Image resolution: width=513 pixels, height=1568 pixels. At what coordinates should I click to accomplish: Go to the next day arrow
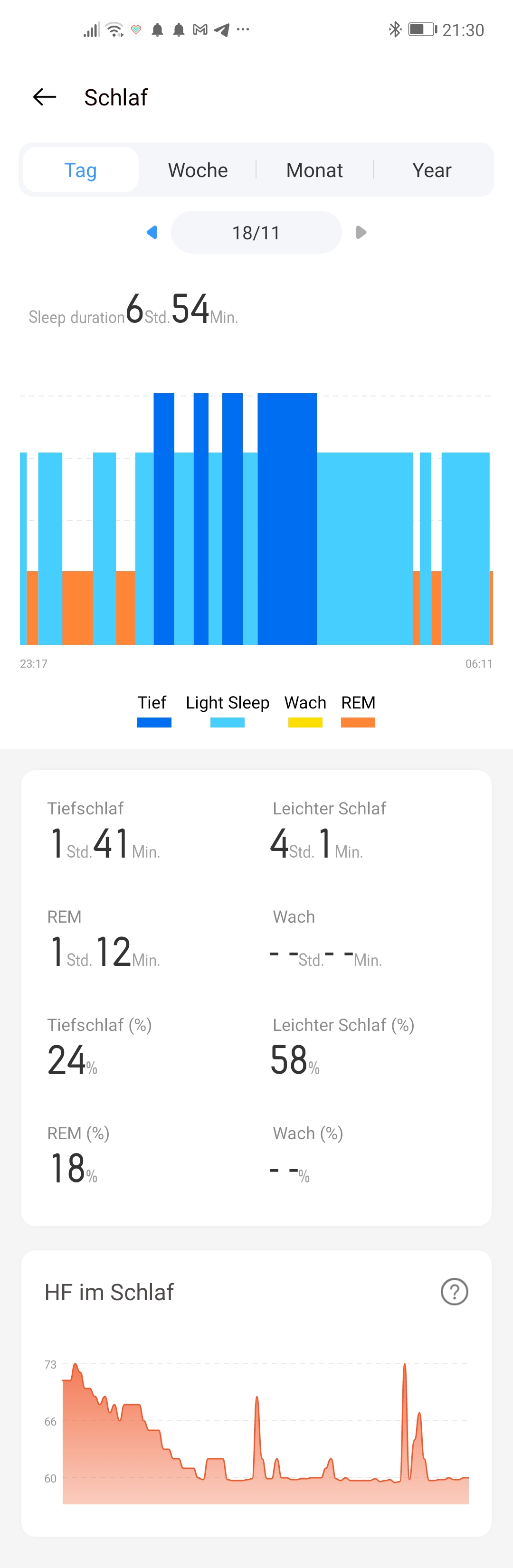[x=361, y=233]
